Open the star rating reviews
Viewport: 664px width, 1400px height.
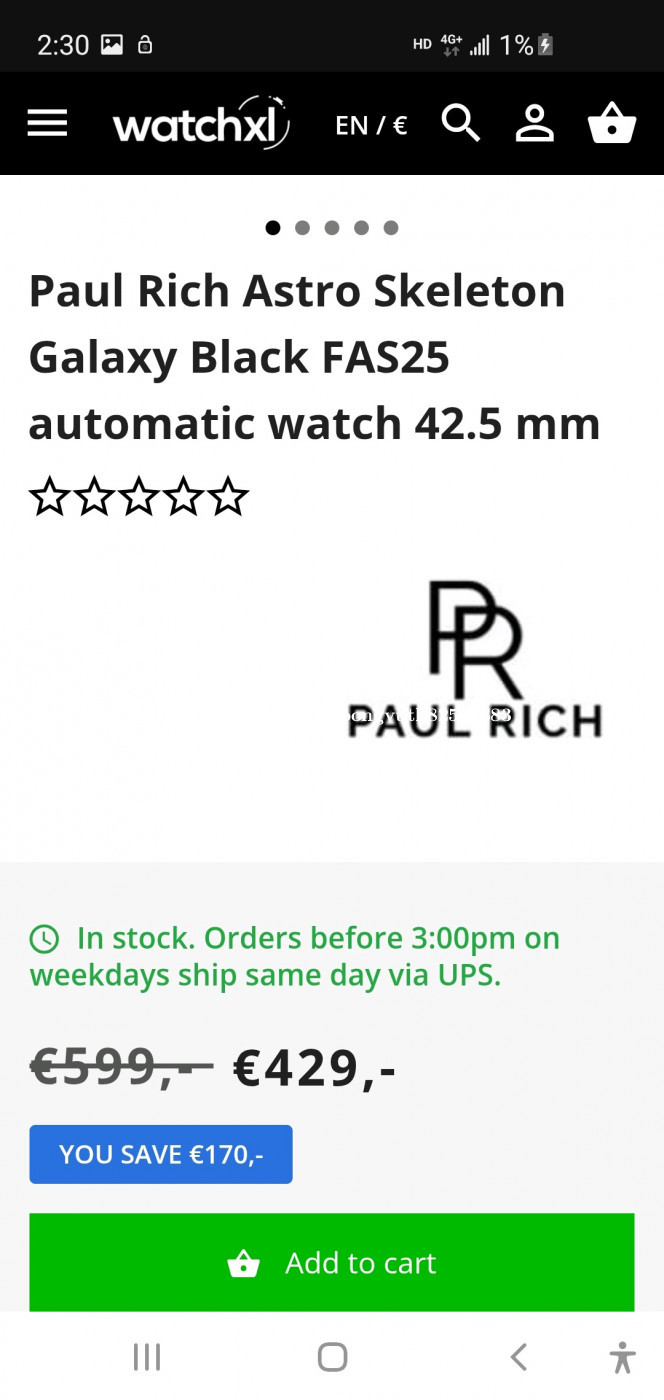138,497
